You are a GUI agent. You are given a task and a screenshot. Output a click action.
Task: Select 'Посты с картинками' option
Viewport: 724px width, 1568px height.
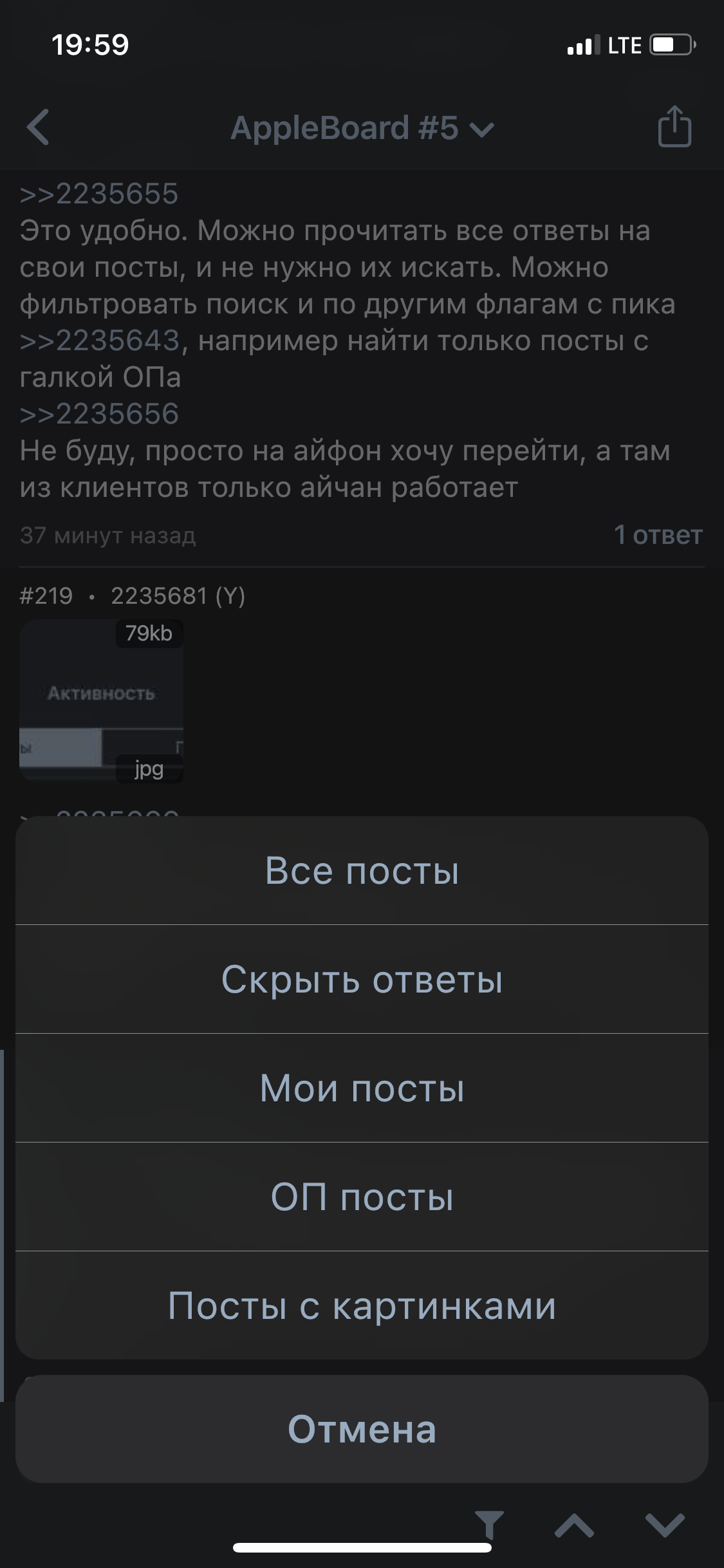[362, 1305]
